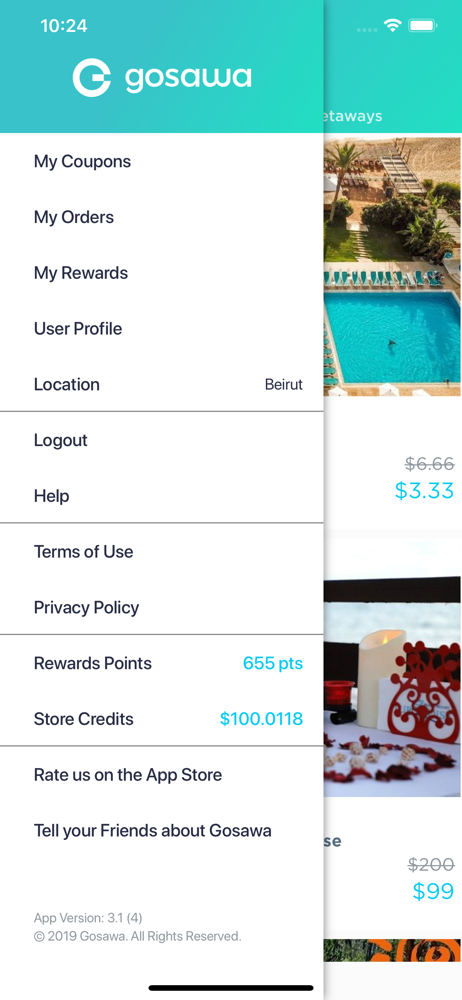462x1000 pixels.
Task: Select Rate us on the App Store
Action: 161,775
